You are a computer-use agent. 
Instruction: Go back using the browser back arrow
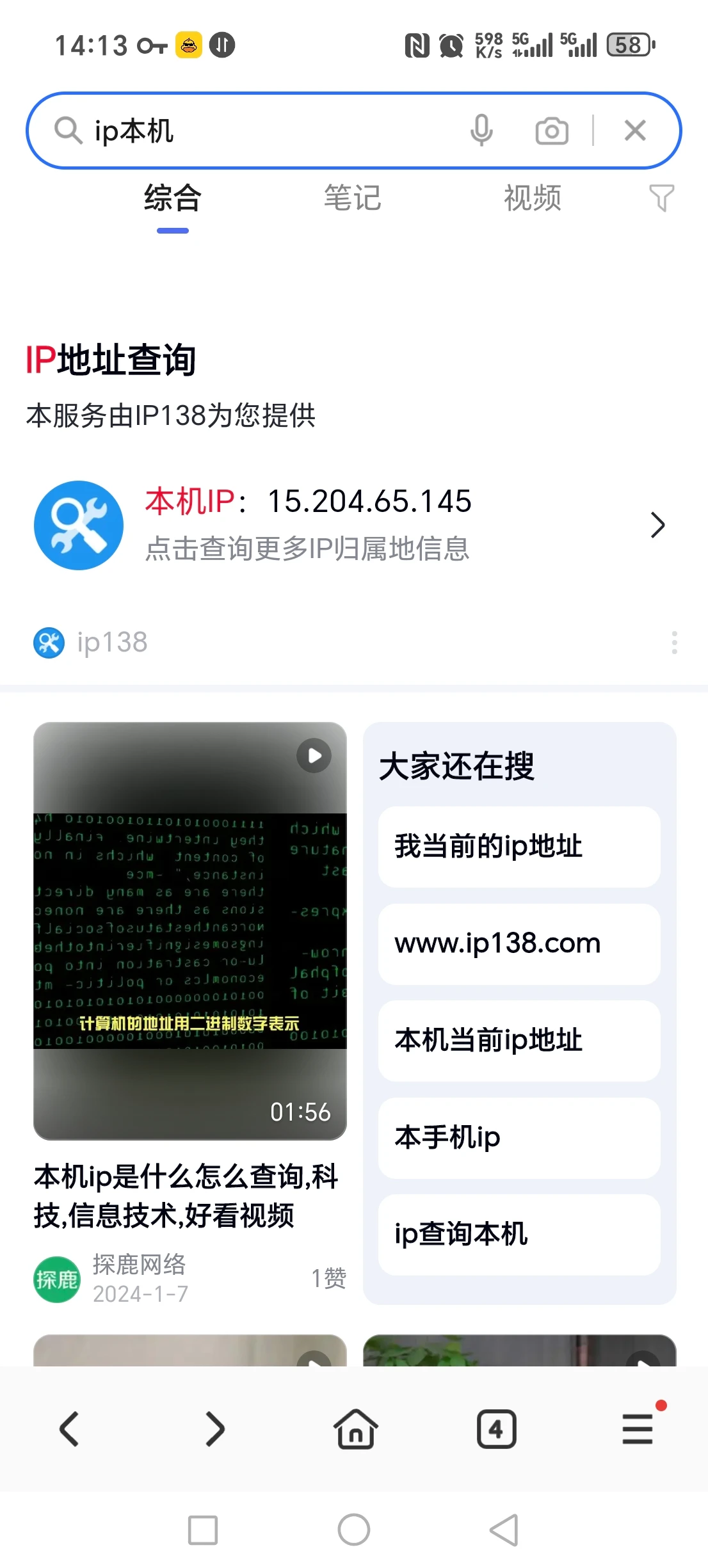click(70, 1430)
